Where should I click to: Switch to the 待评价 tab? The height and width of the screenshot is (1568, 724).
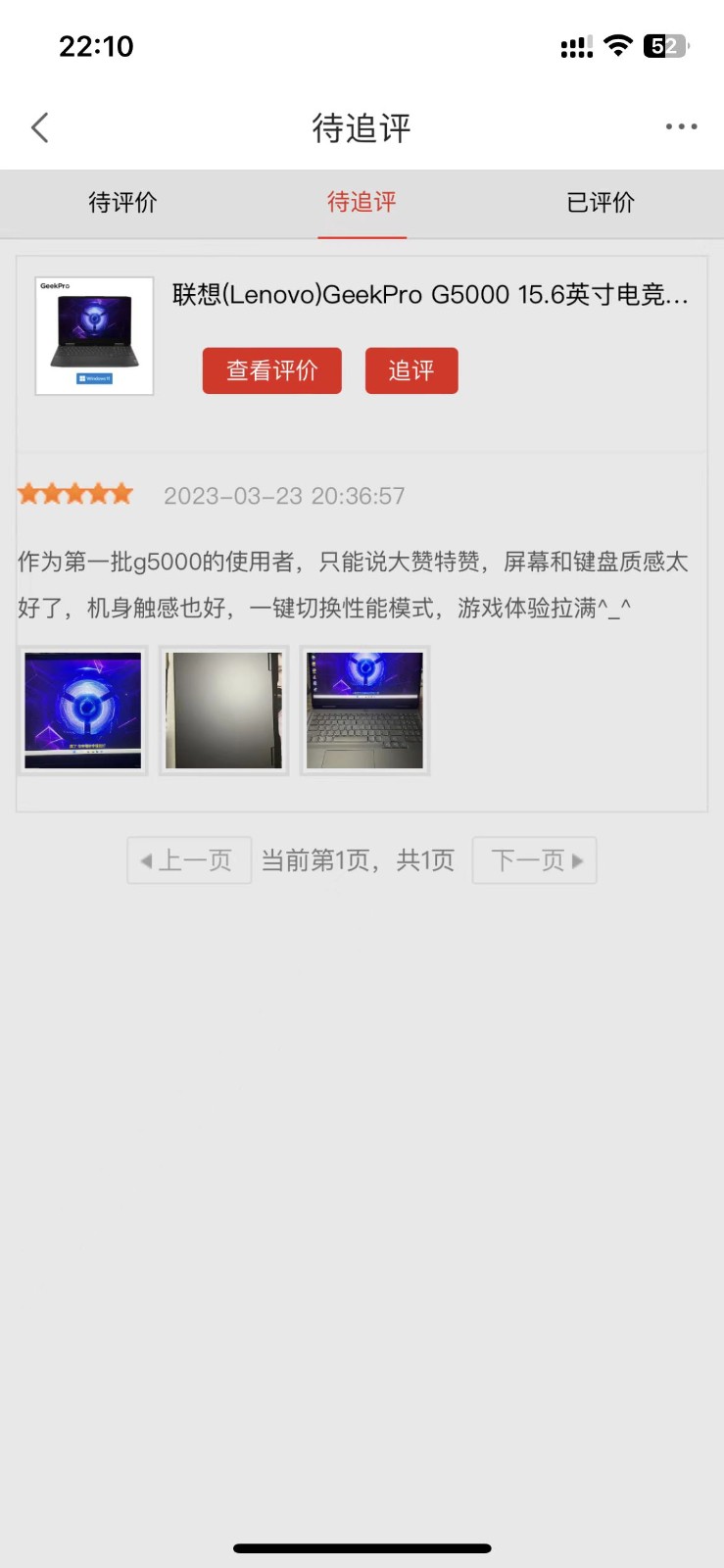pos(122,203)
